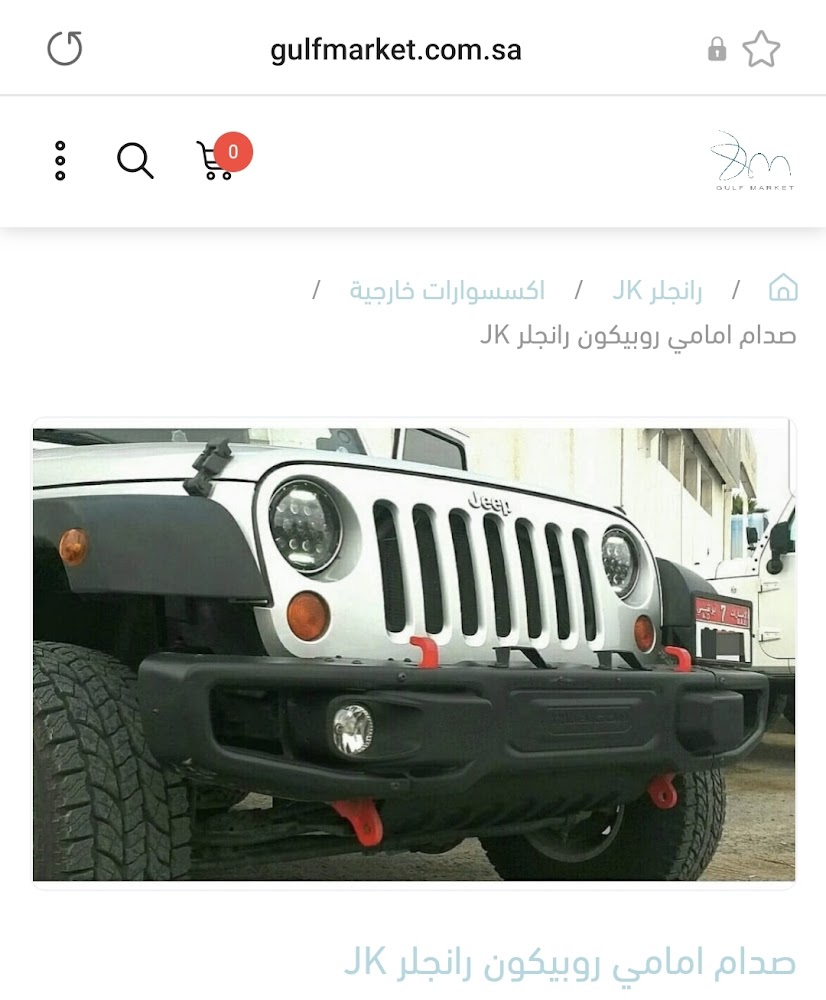
Task: Open the رانجلر JK breadcrumb category
Action: (x=654, y=289)
